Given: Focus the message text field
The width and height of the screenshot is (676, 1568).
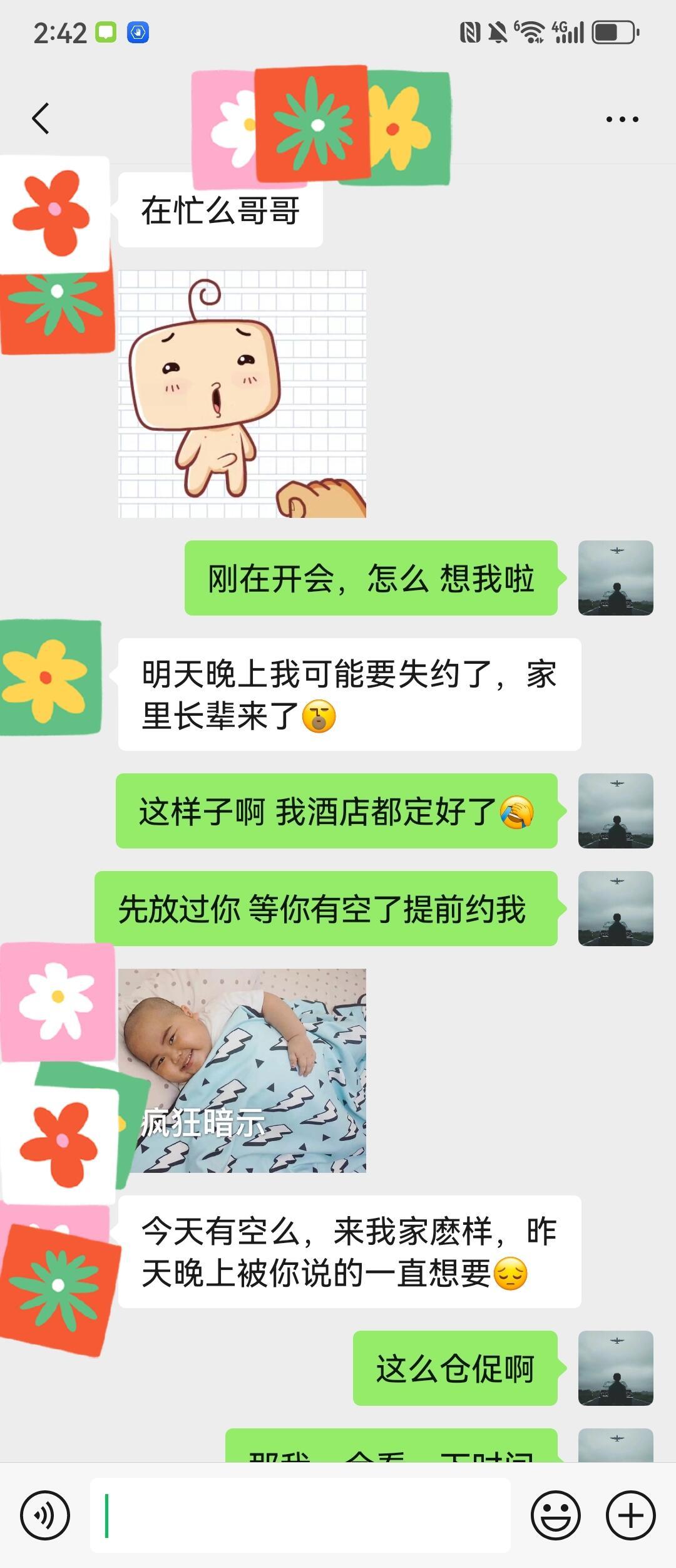Looking at the screenshot, I should 300,1515.
